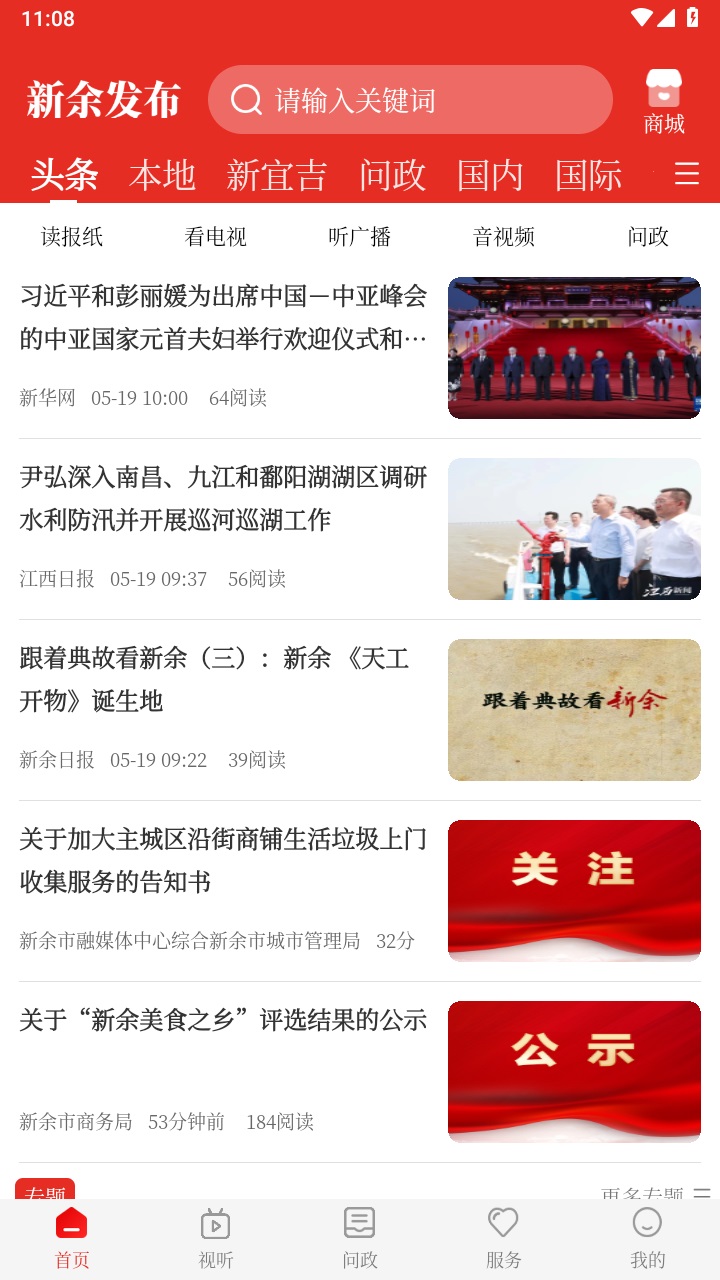720x1280 pixels.
Task: Tap the 公示 article thumbnail image
Action: [x=574, y=1070]
